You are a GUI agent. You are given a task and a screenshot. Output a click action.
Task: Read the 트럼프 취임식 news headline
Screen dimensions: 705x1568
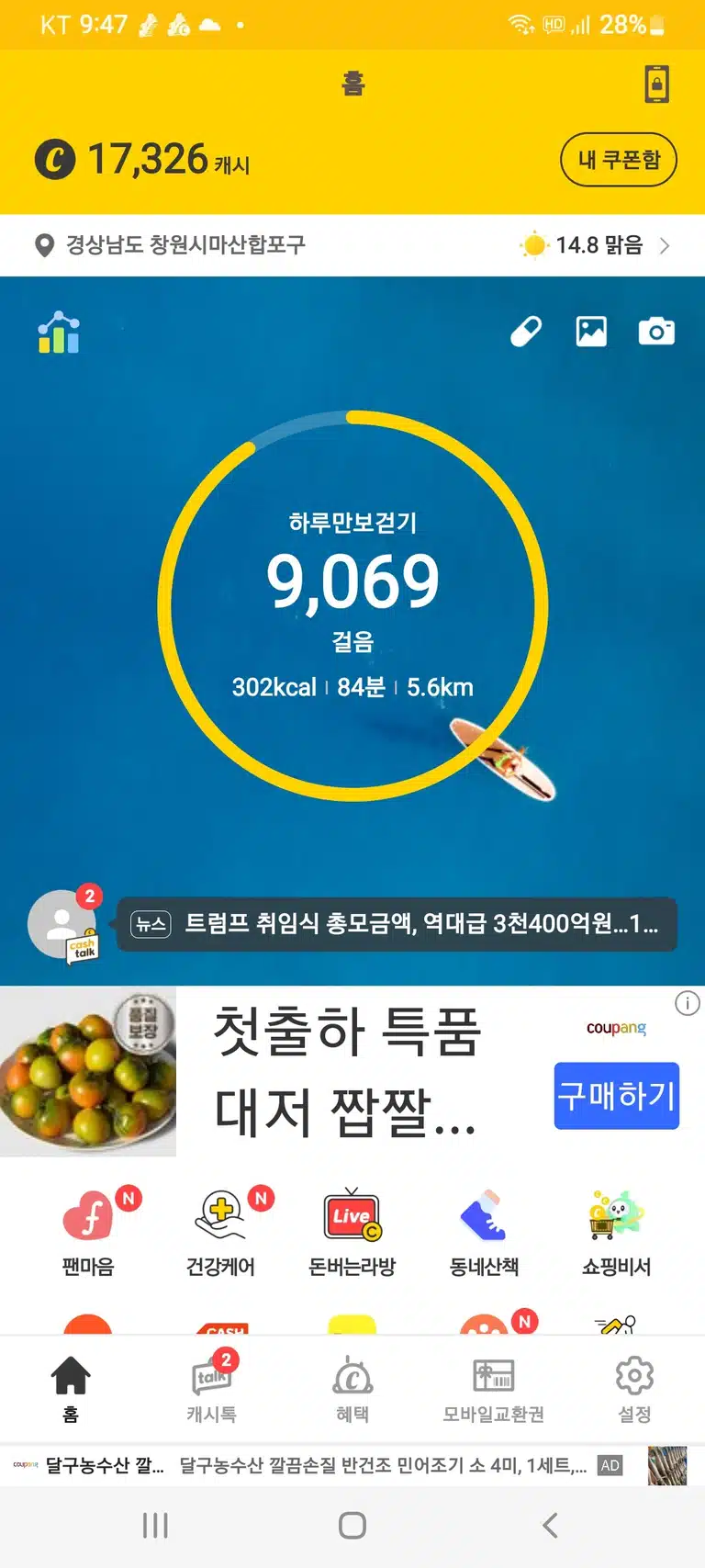pyautogui.click(x=397, y=924)
